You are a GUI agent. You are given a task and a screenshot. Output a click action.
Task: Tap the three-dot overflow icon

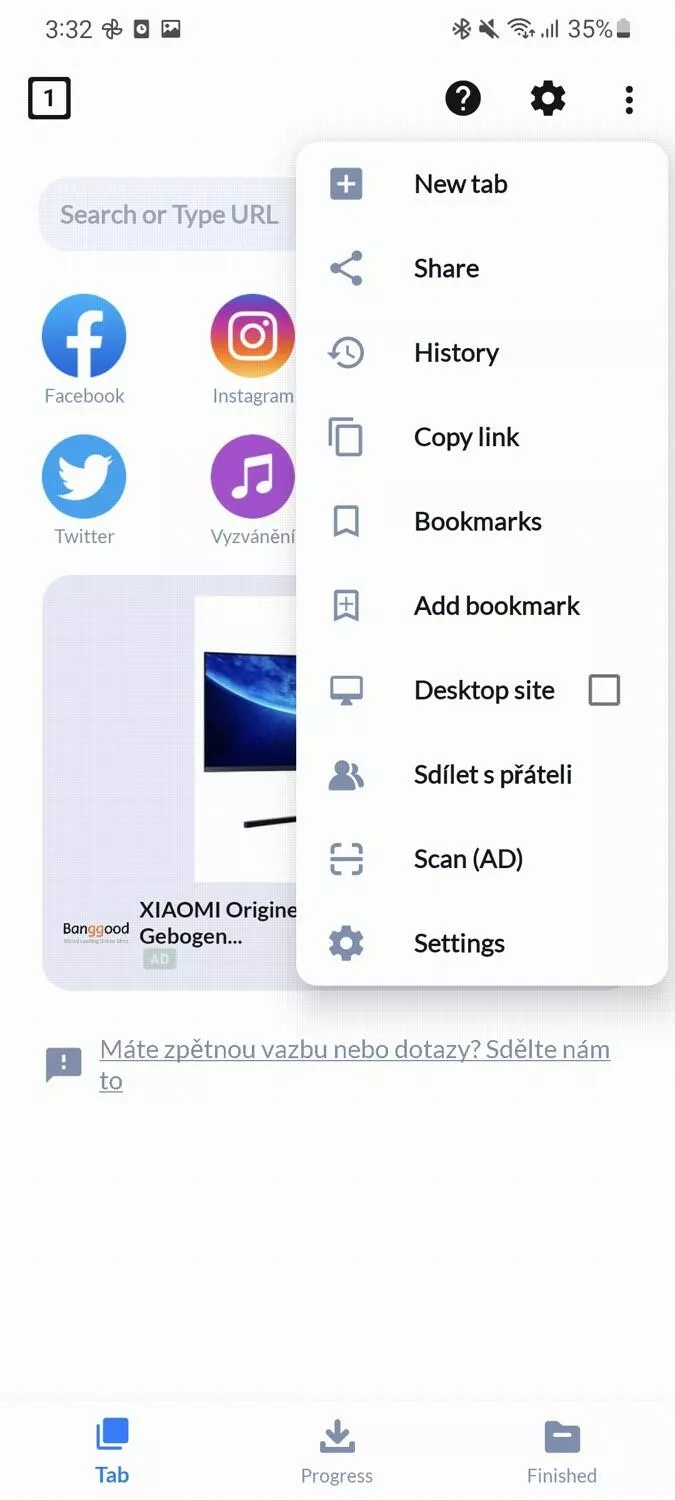pyautogui.click(x=629, y=99)
